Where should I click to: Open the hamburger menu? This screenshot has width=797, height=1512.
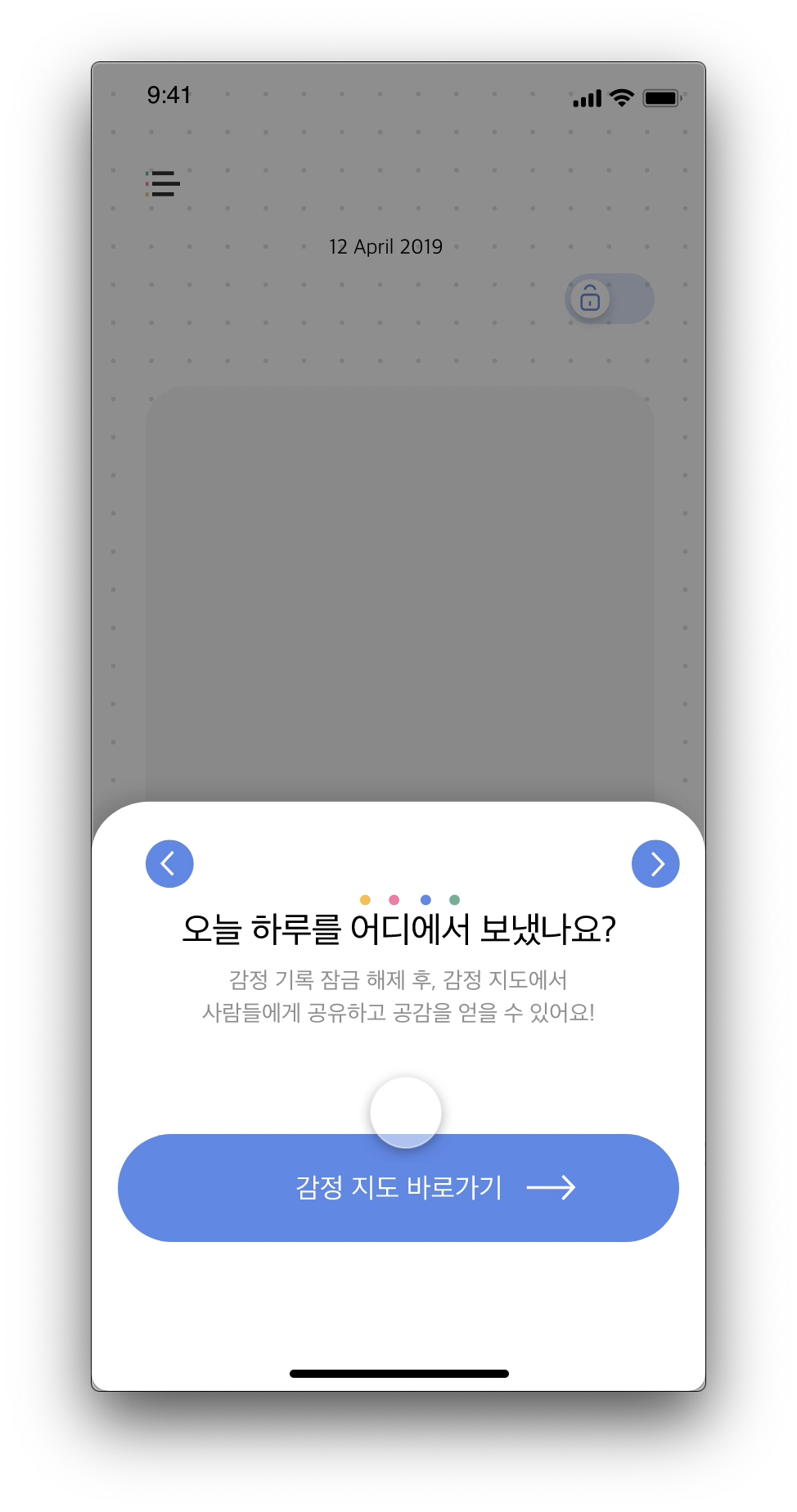163,183
